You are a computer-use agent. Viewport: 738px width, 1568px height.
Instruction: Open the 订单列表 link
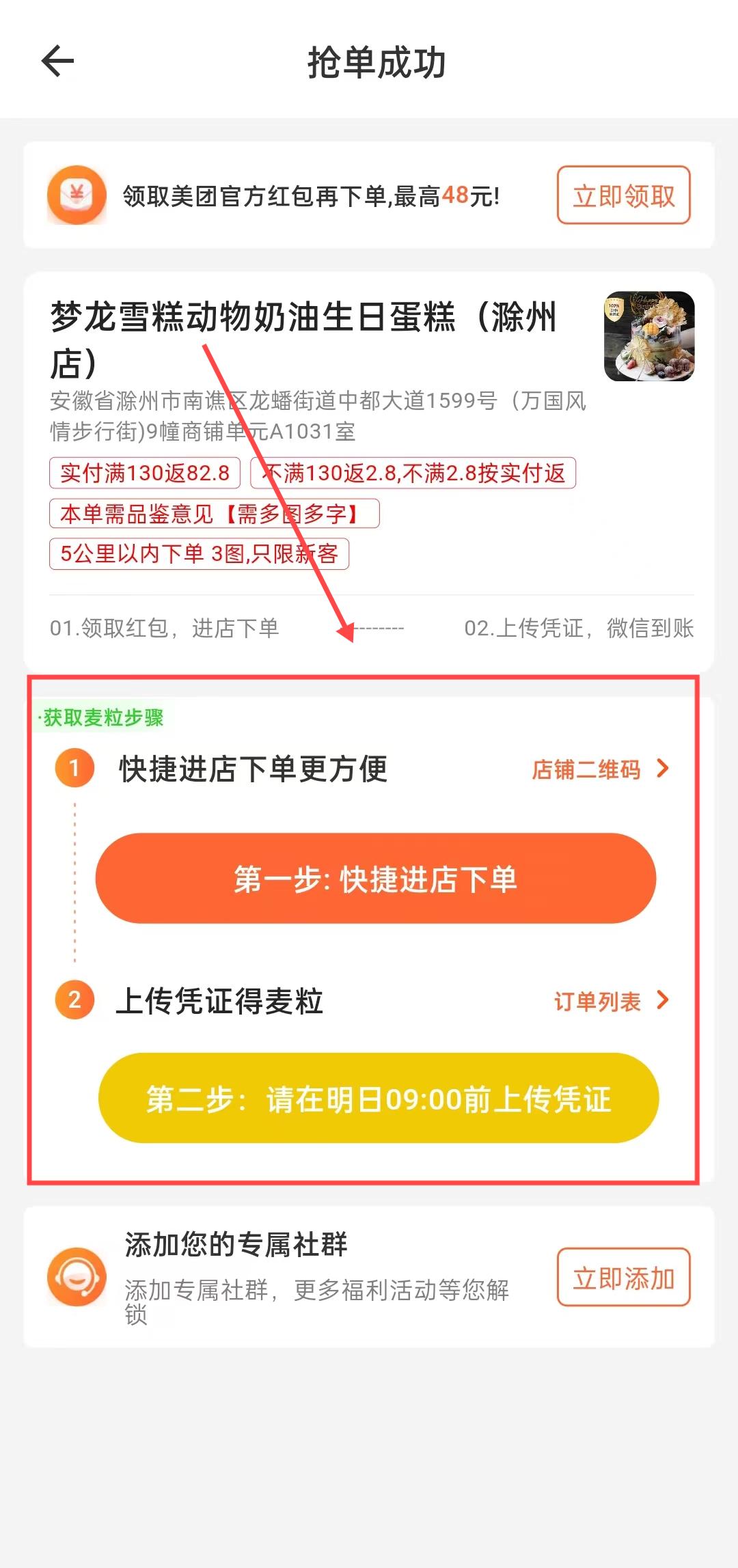tap(610, 1002)
